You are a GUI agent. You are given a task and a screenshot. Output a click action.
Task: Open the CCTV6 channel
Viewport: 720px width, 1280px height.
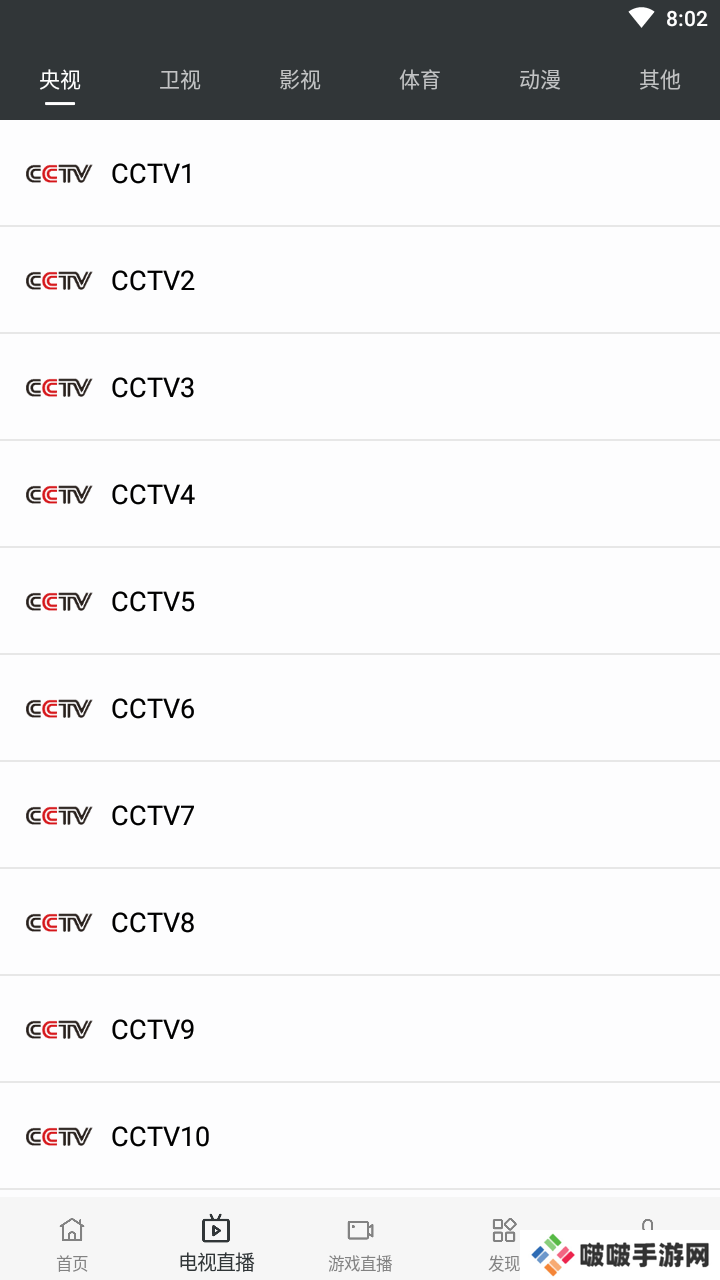coord(360,708)
